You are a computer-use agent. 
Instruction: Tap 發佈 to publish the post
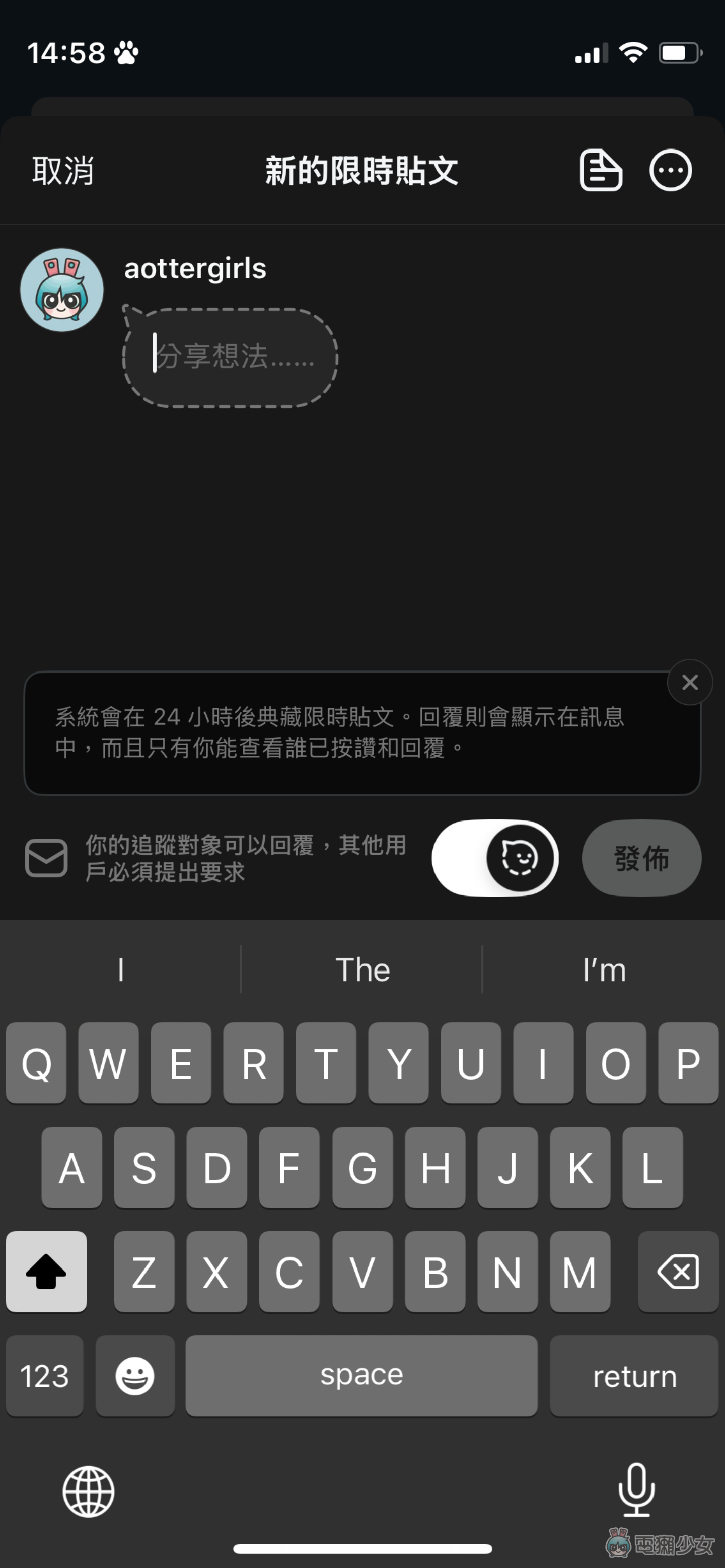click(x=641, y=858)
